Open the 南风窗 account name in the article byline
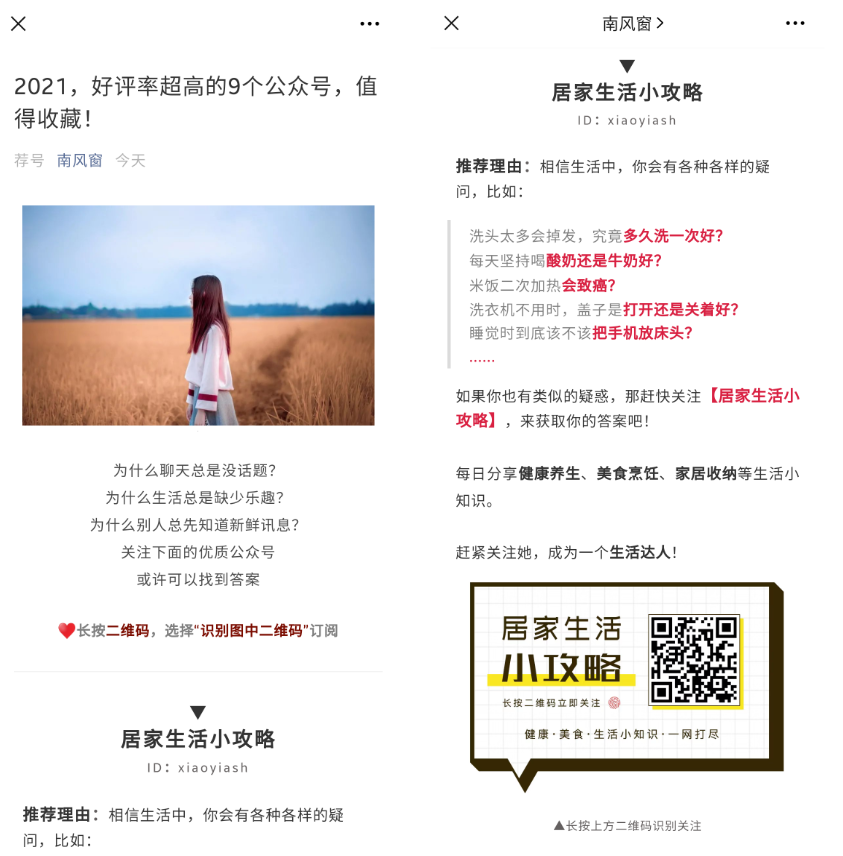The image size is (843, 856). [78, 159]
